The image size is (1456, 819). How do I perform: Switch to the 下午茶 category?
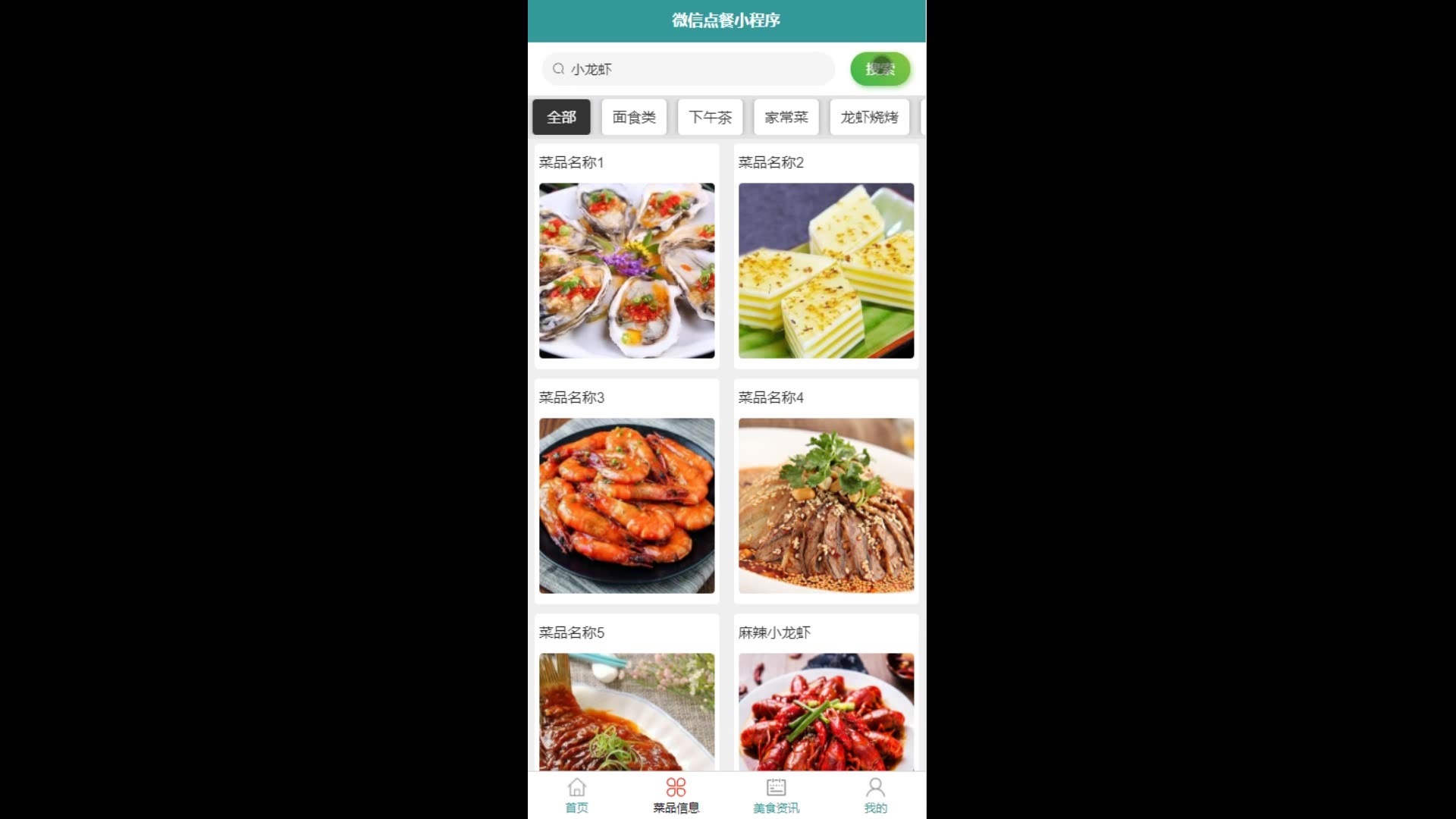click(710, 118)
